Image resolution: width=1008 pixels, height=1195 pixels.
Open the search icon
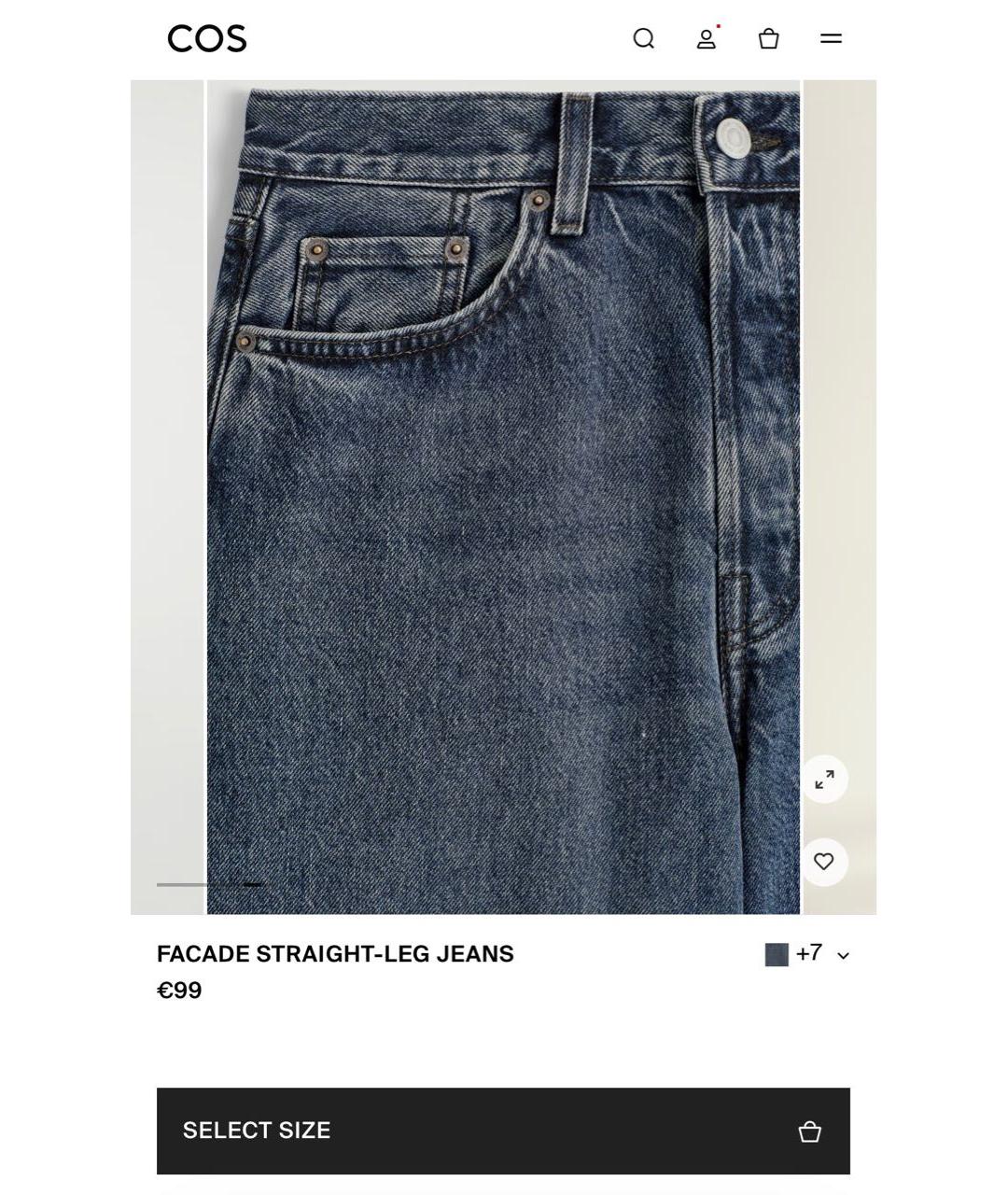(x=643, y=38)
